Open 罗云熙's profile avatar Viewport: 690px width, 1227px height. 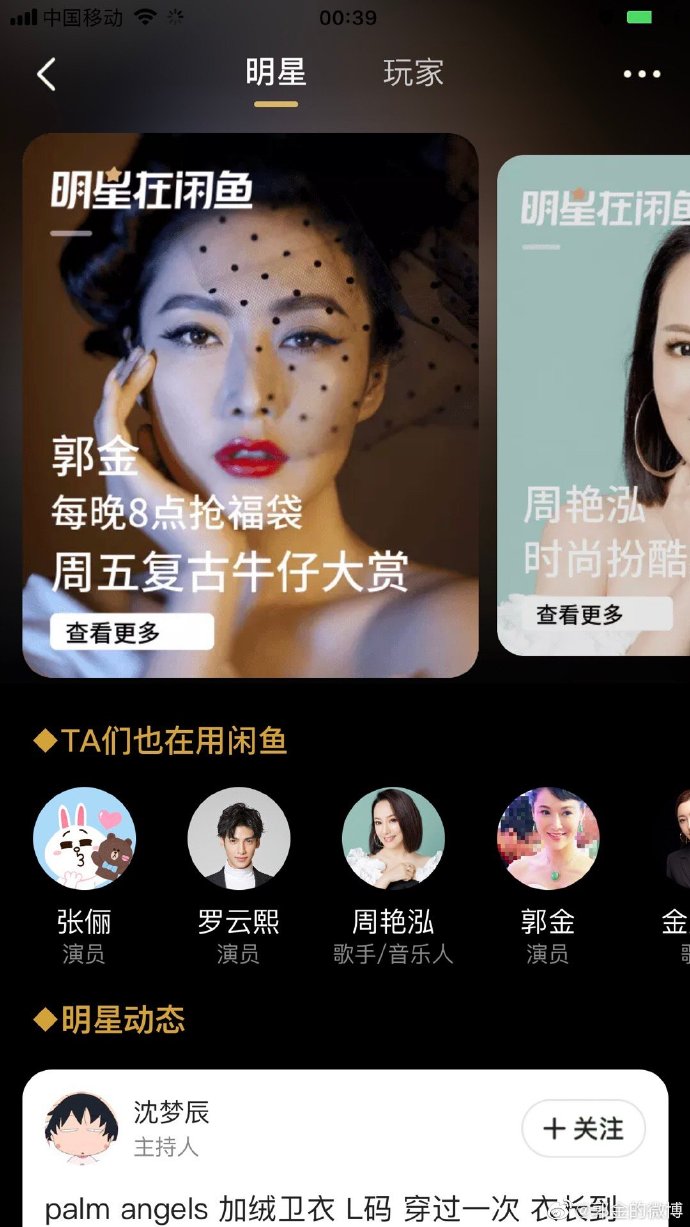239,838
